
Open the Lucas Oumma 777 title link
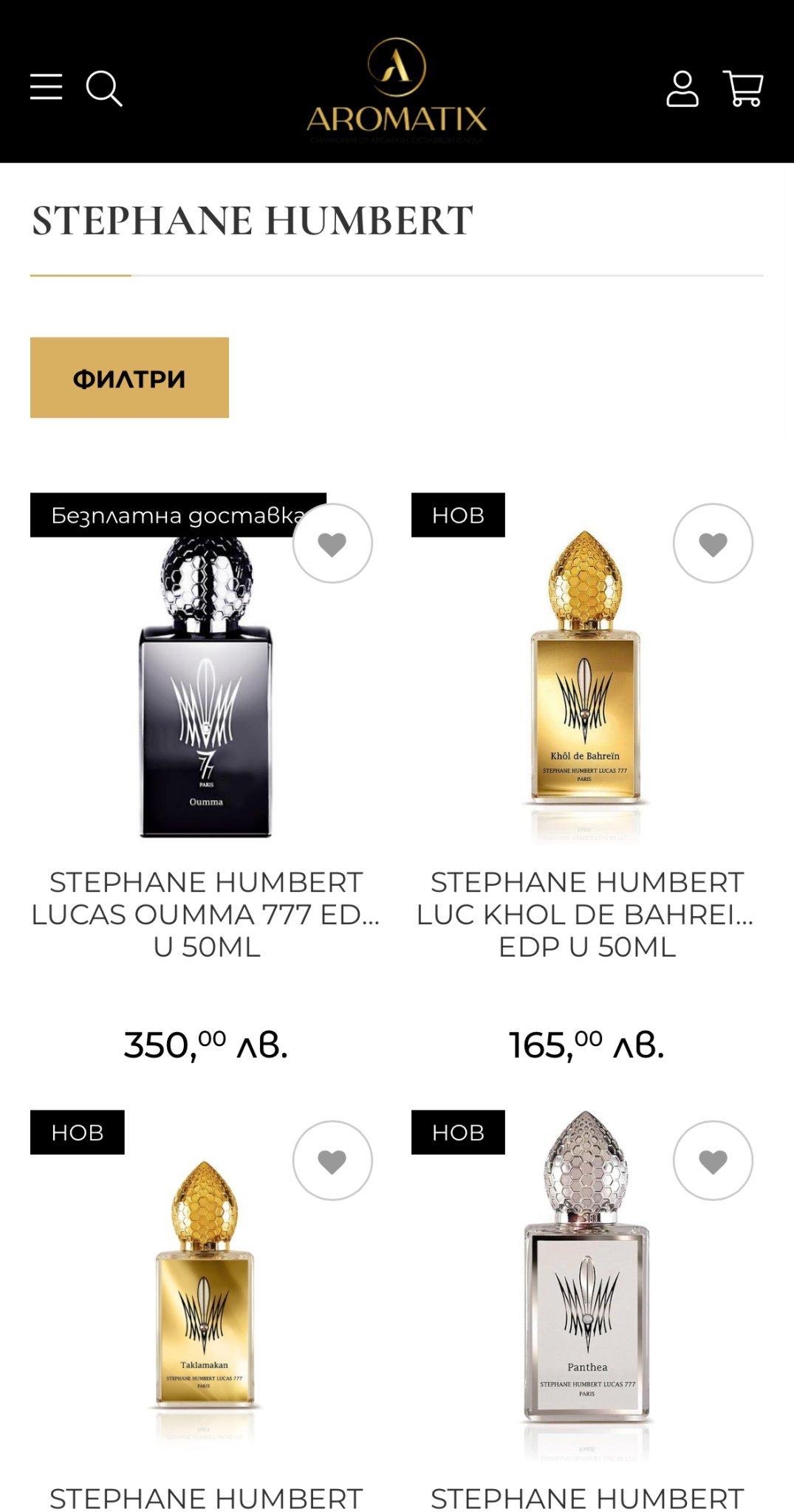tap(206, 914)
